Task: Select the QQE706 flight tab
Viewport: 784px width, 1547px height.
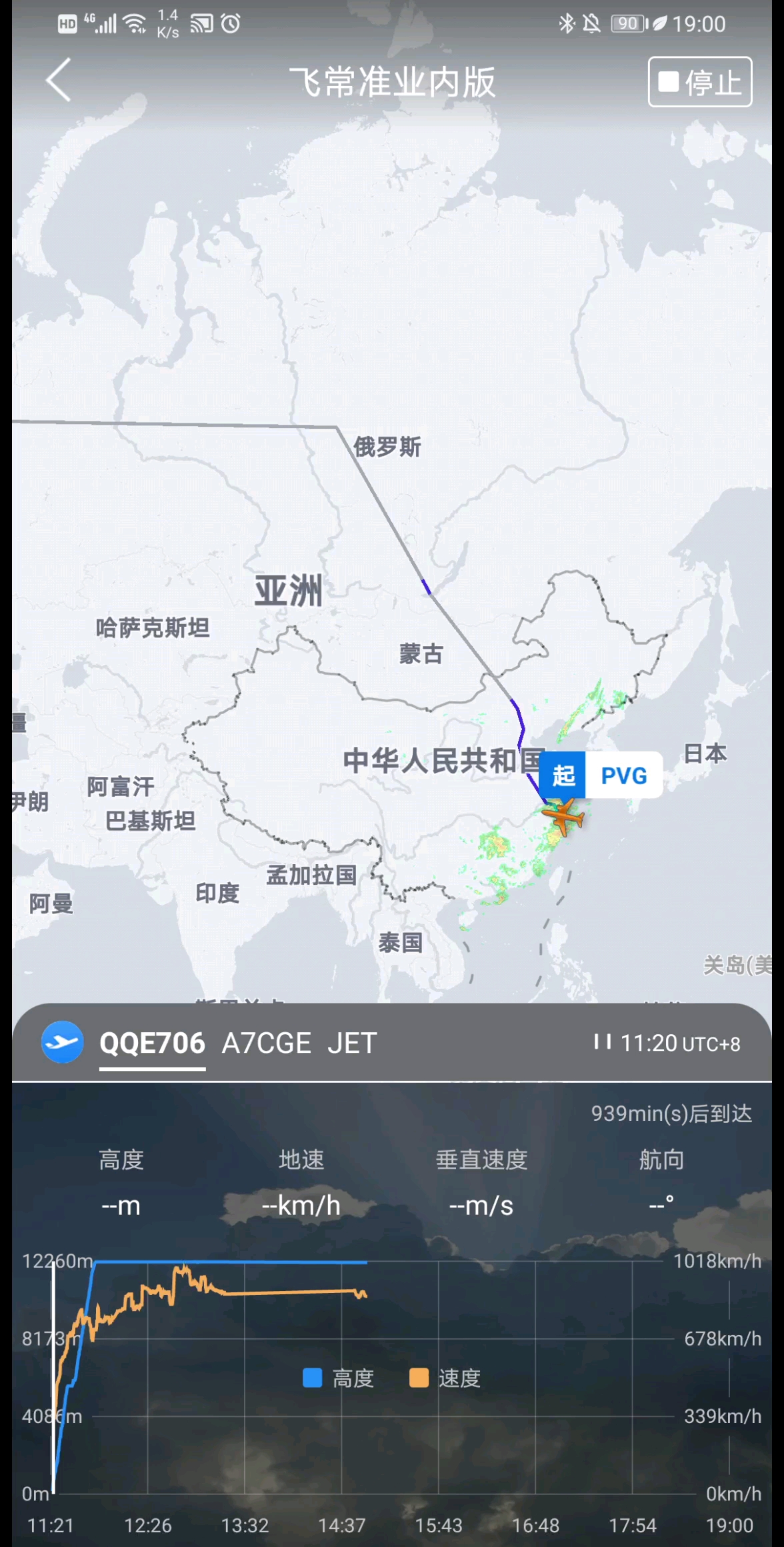Action: (x=152, y=1044)
